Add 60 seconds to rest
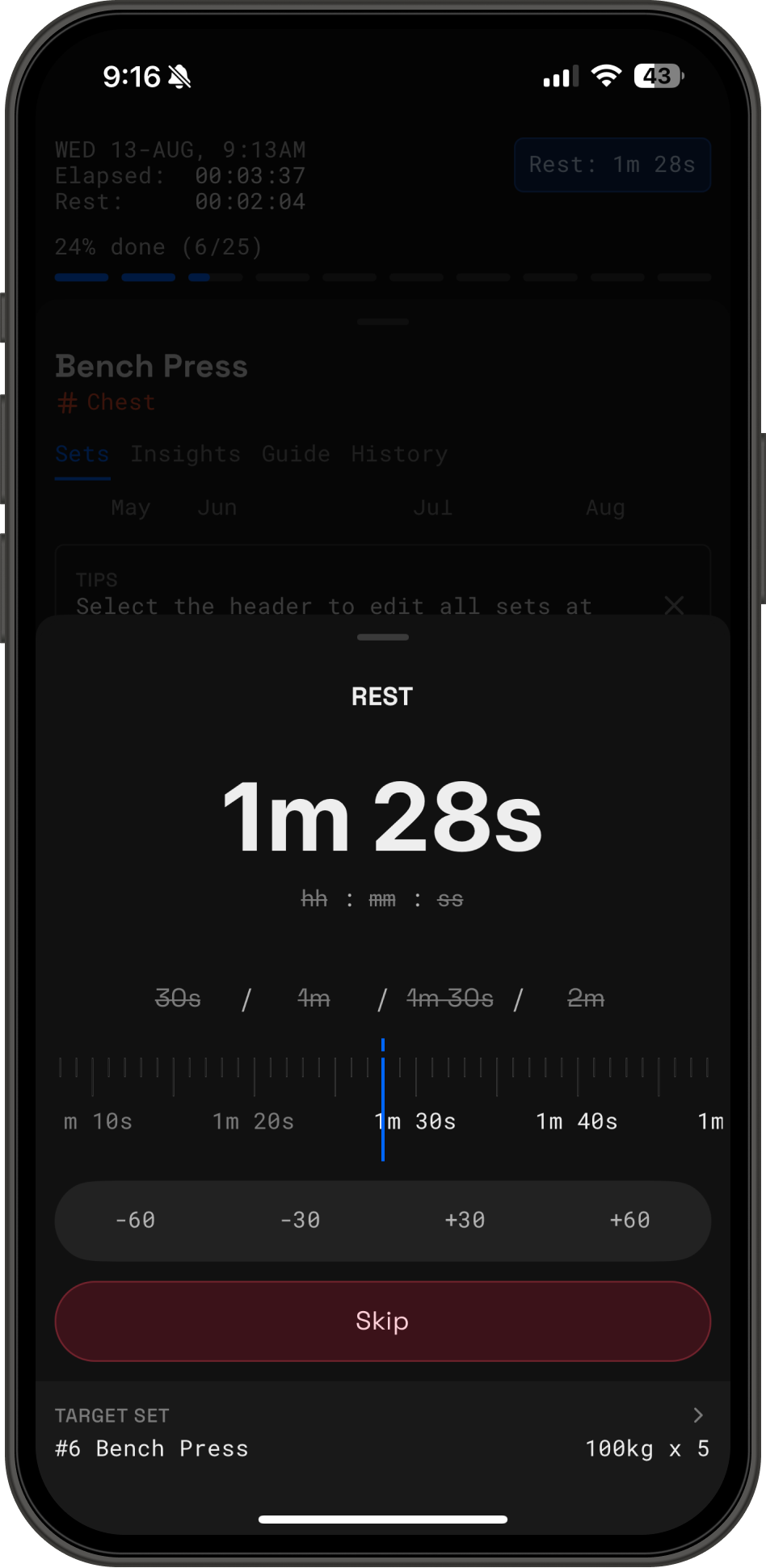The image size is (766, 1568). pos(629,1220)
